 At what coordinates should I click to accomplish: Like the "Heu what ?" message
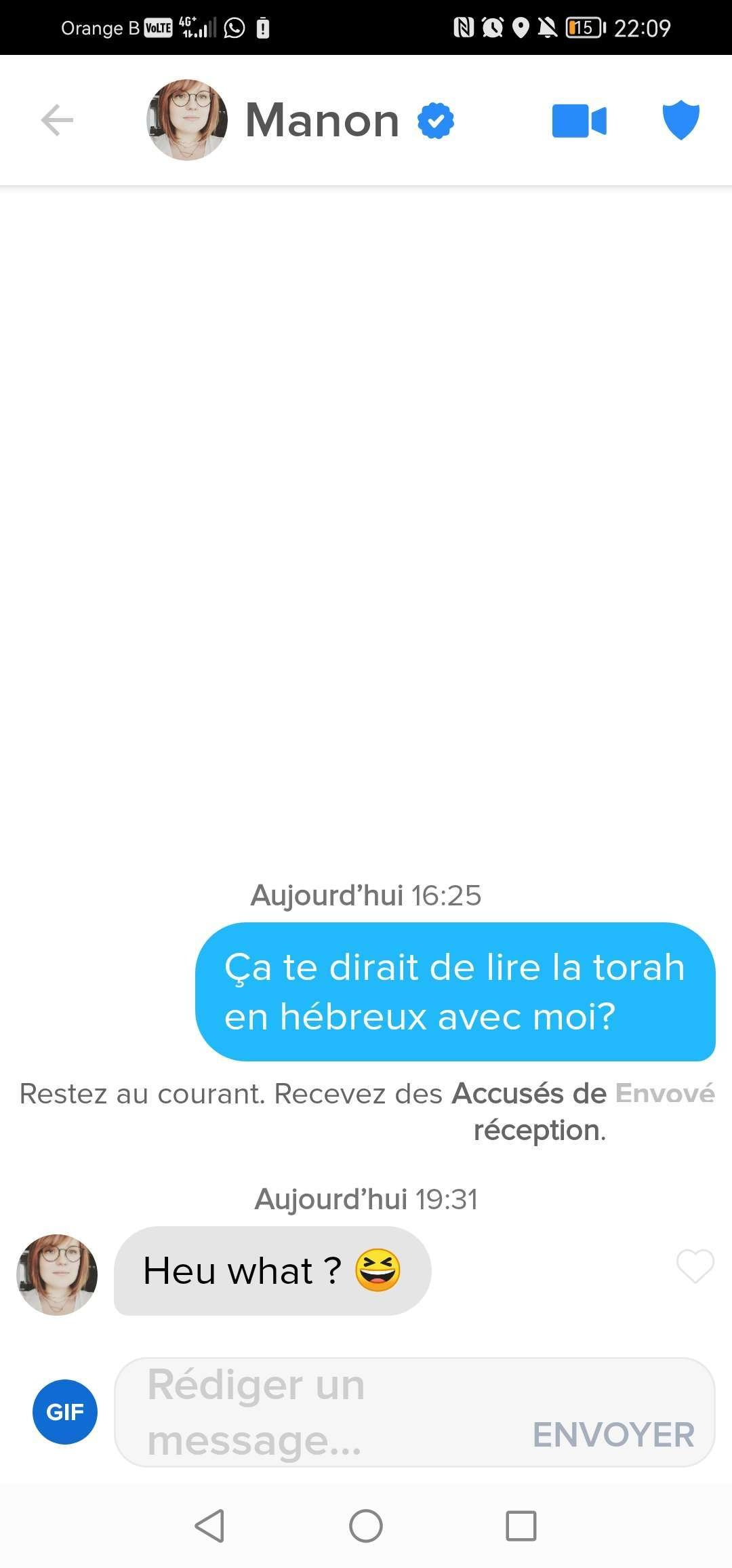[695, 1266]
